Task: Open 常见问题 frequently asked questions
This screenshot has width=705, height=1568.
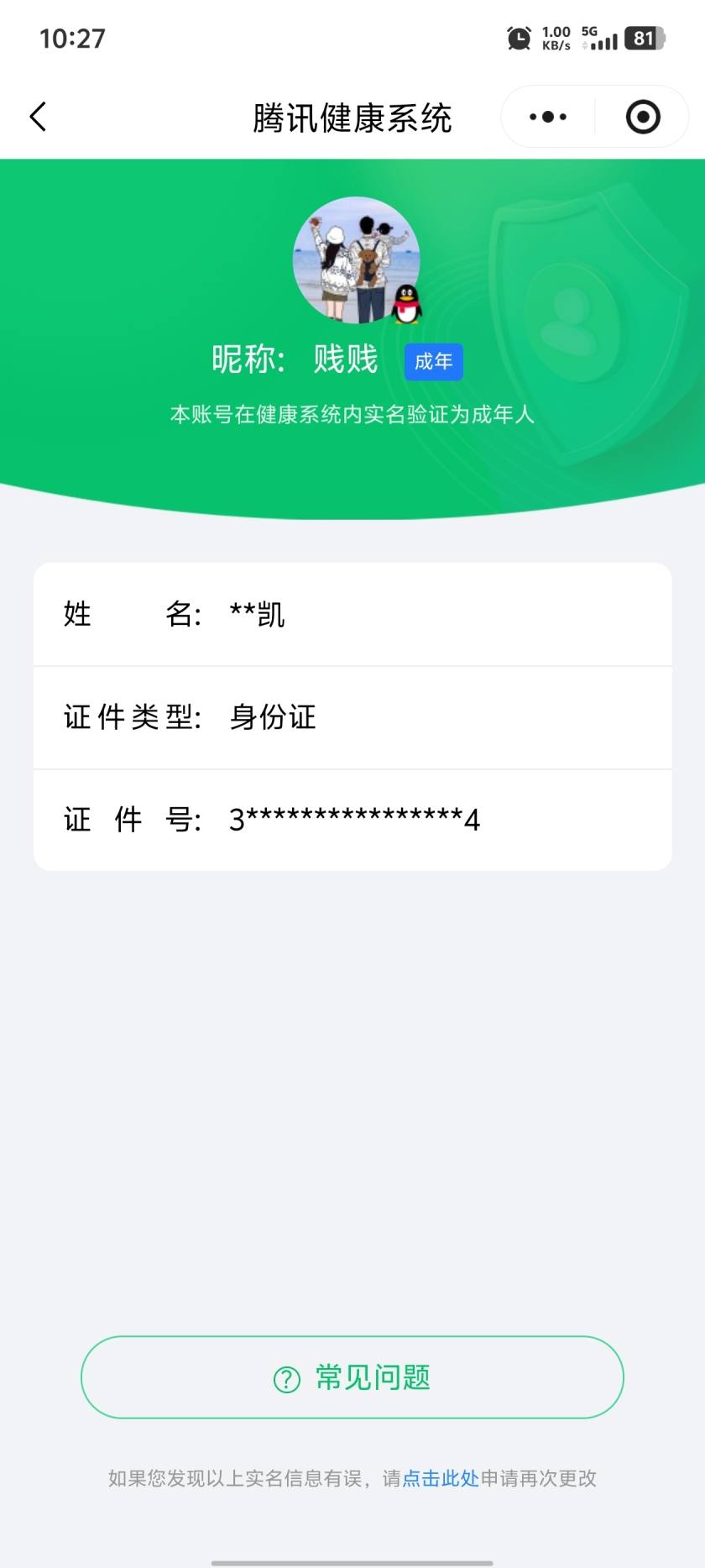Action: [352, 1377]
